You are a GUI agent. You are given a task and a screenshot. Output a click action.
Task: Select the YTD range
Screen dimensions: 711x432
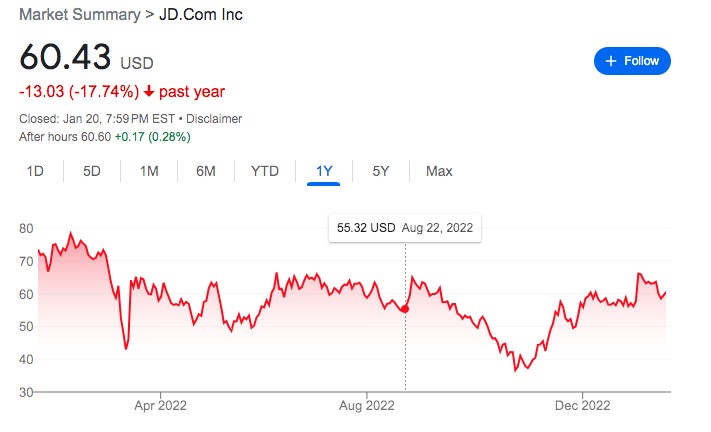coord(265,171)
